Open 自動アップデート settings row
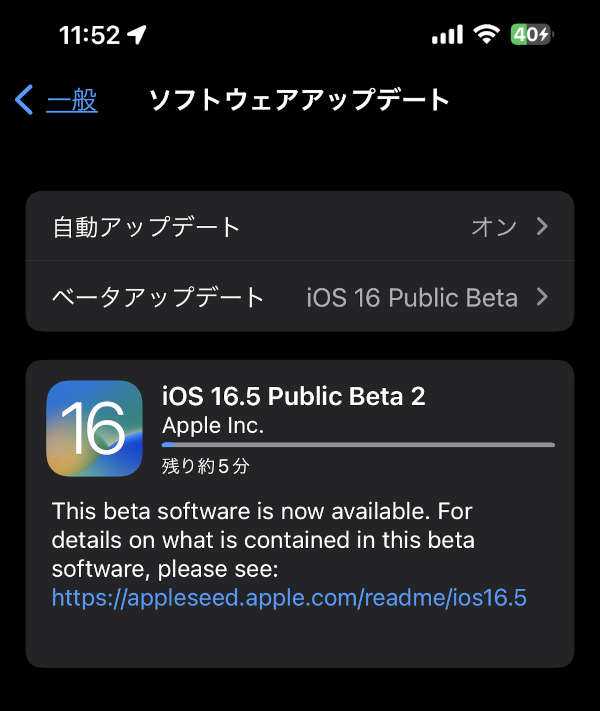600x711 pixels. click(300, 227)
